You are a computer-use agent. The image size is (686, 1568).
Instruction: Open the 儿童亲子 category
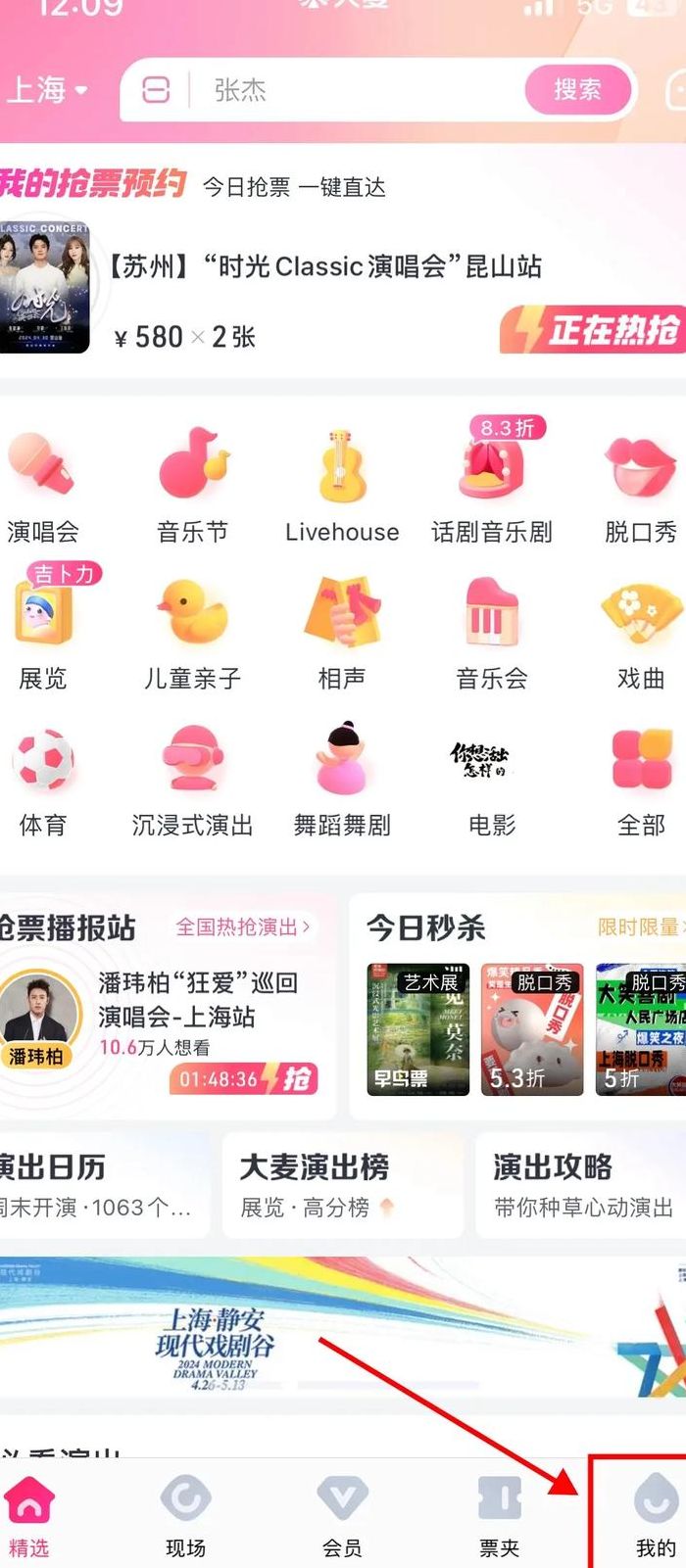pyautogui.click(x=192, y=634)
